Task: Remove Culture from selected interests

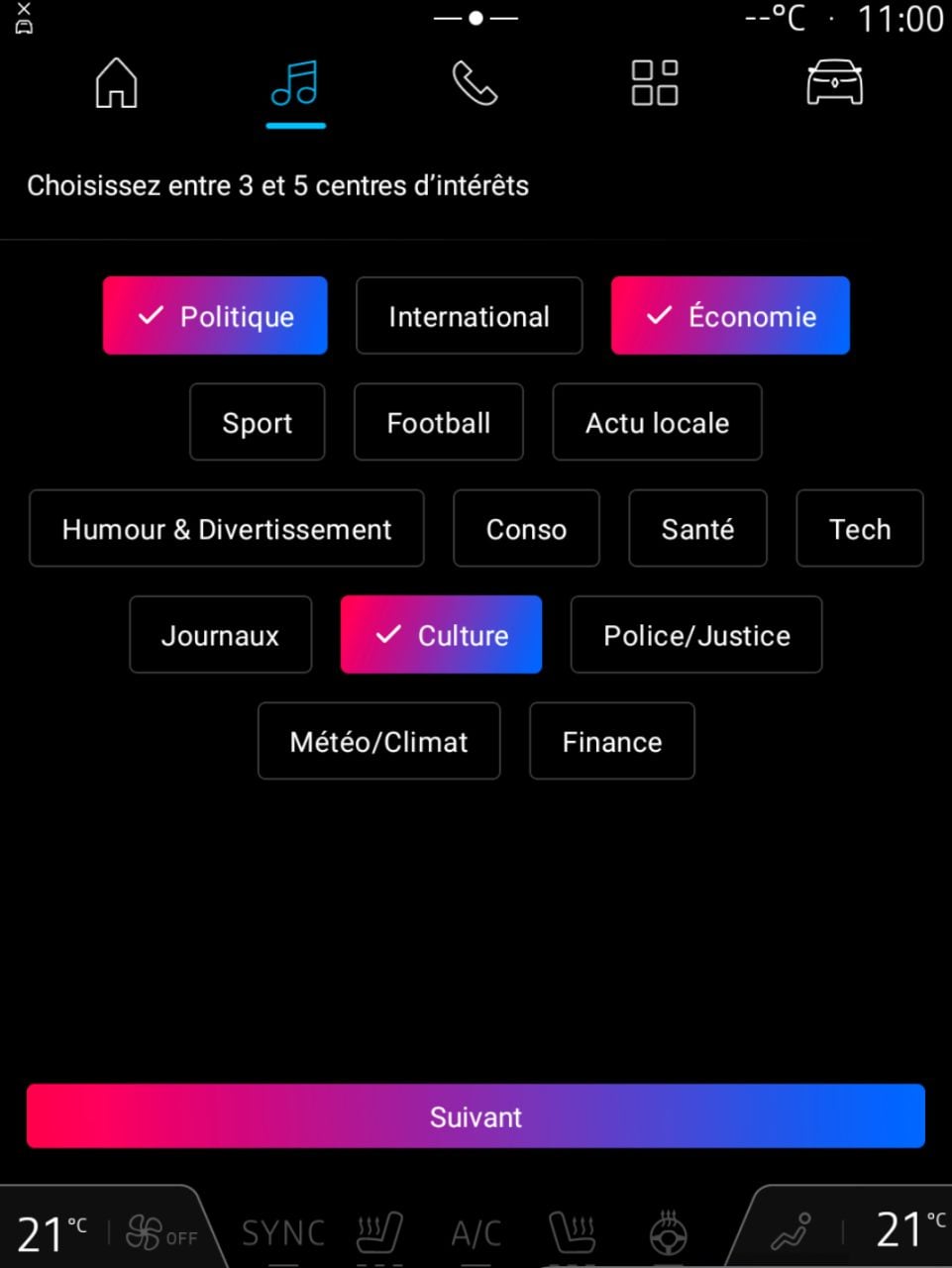Action: 441,635
